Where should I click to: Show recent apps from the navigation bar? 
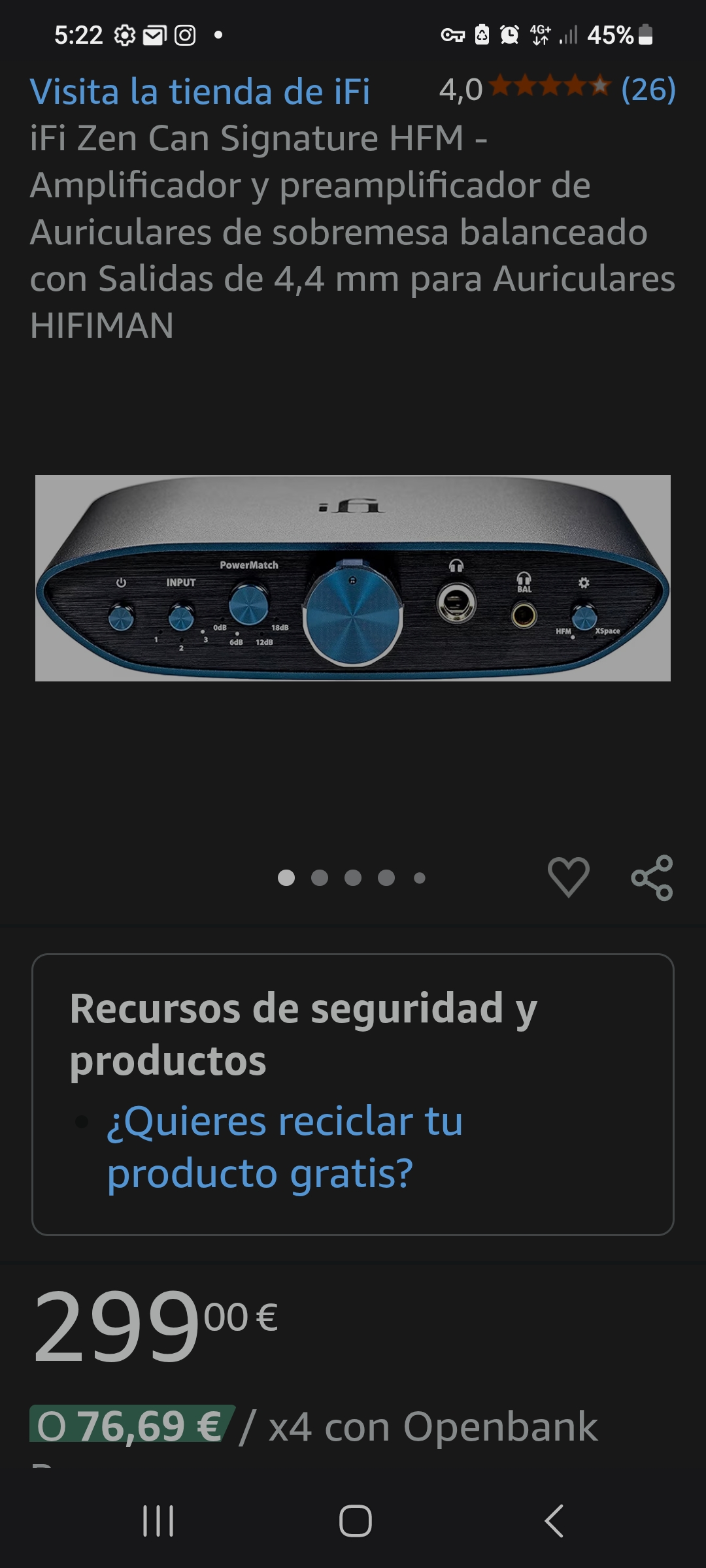point(158,1521)
